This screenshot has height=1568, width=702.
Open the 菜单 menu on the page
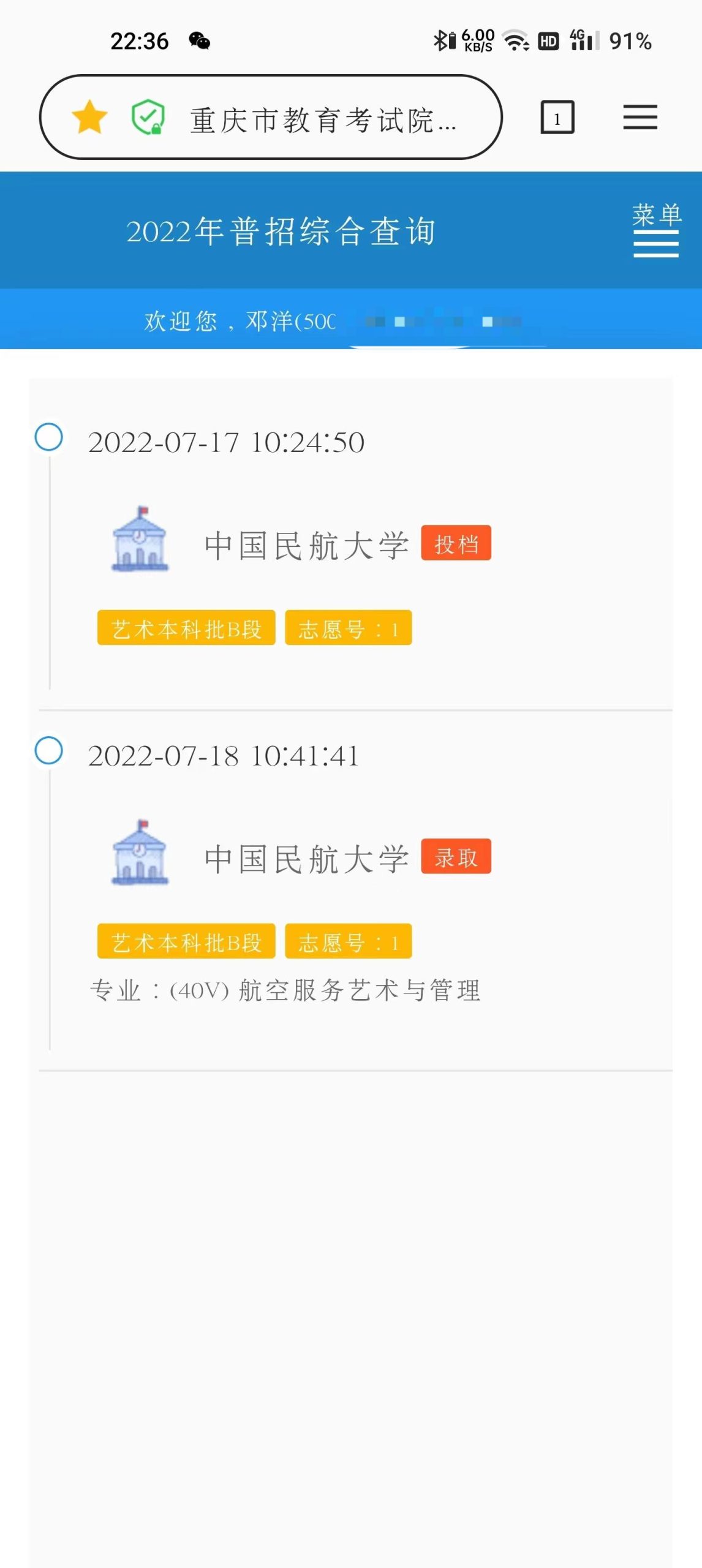coord(656,230)
